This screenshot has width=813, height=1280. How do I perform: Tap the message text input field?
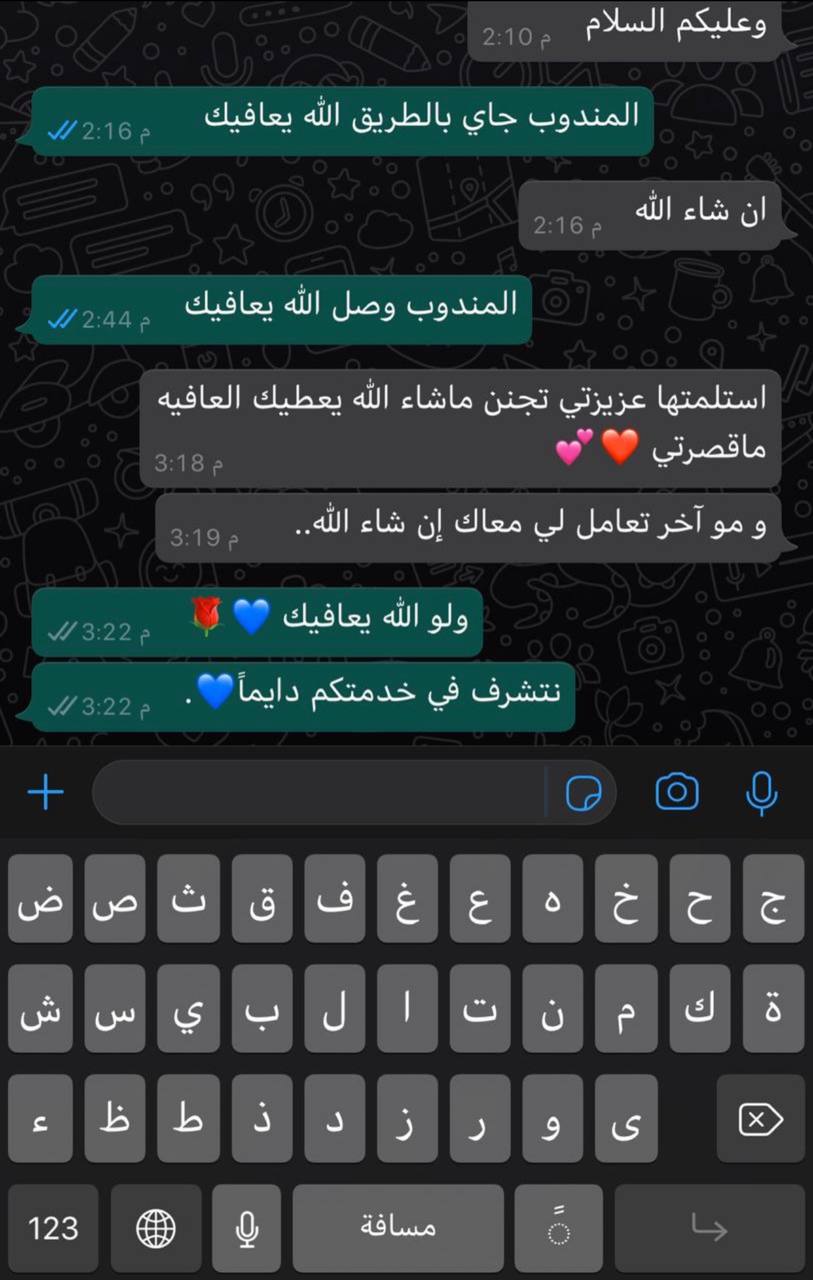point(320,793)
